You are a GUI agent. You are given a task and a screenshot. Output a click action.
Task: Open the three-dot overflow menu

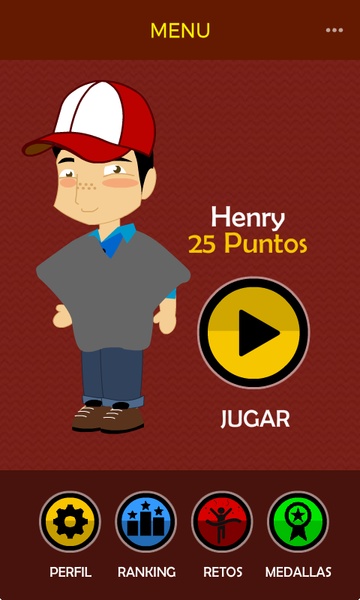click(334, 30)
